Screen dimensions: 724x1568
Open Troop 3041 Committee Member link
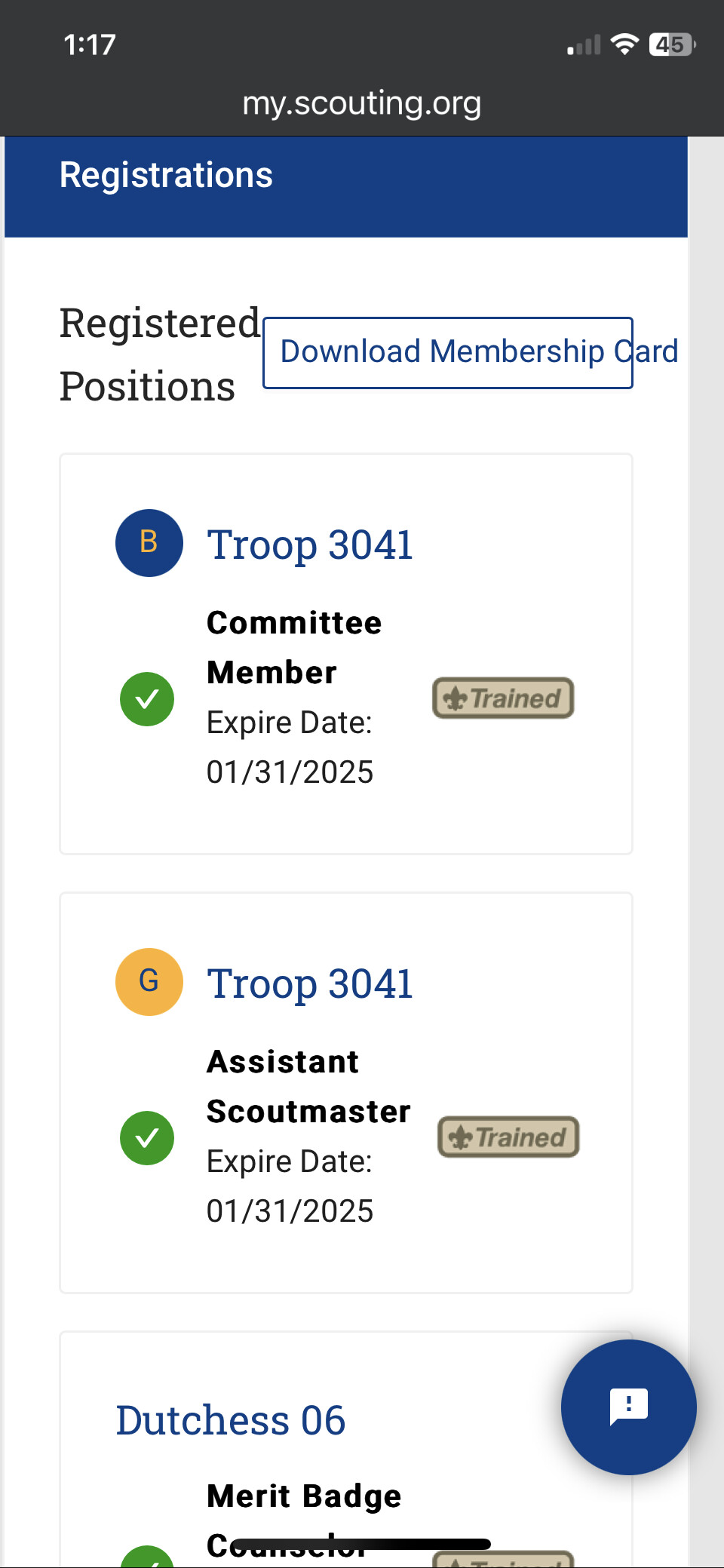coord(310,545)
